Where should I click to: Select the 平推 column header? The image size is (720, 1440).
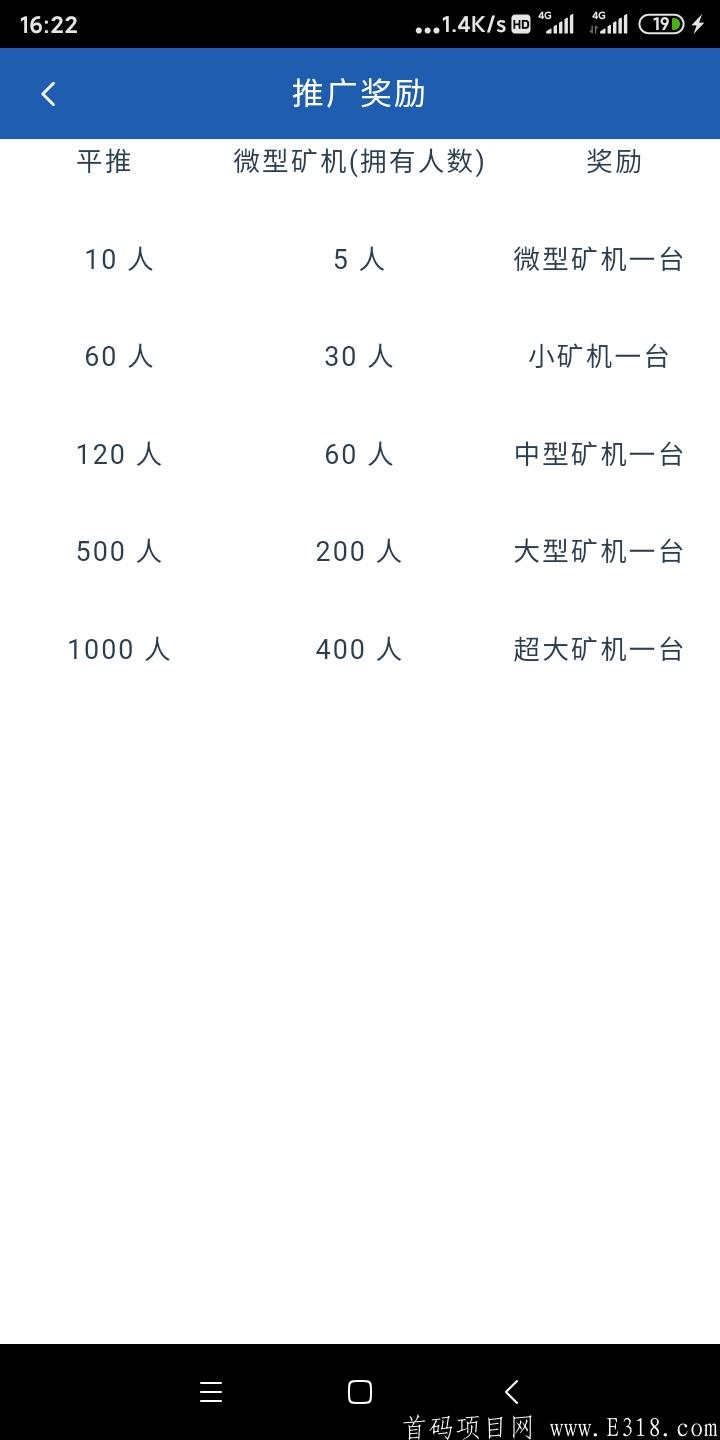click(105, 162)
